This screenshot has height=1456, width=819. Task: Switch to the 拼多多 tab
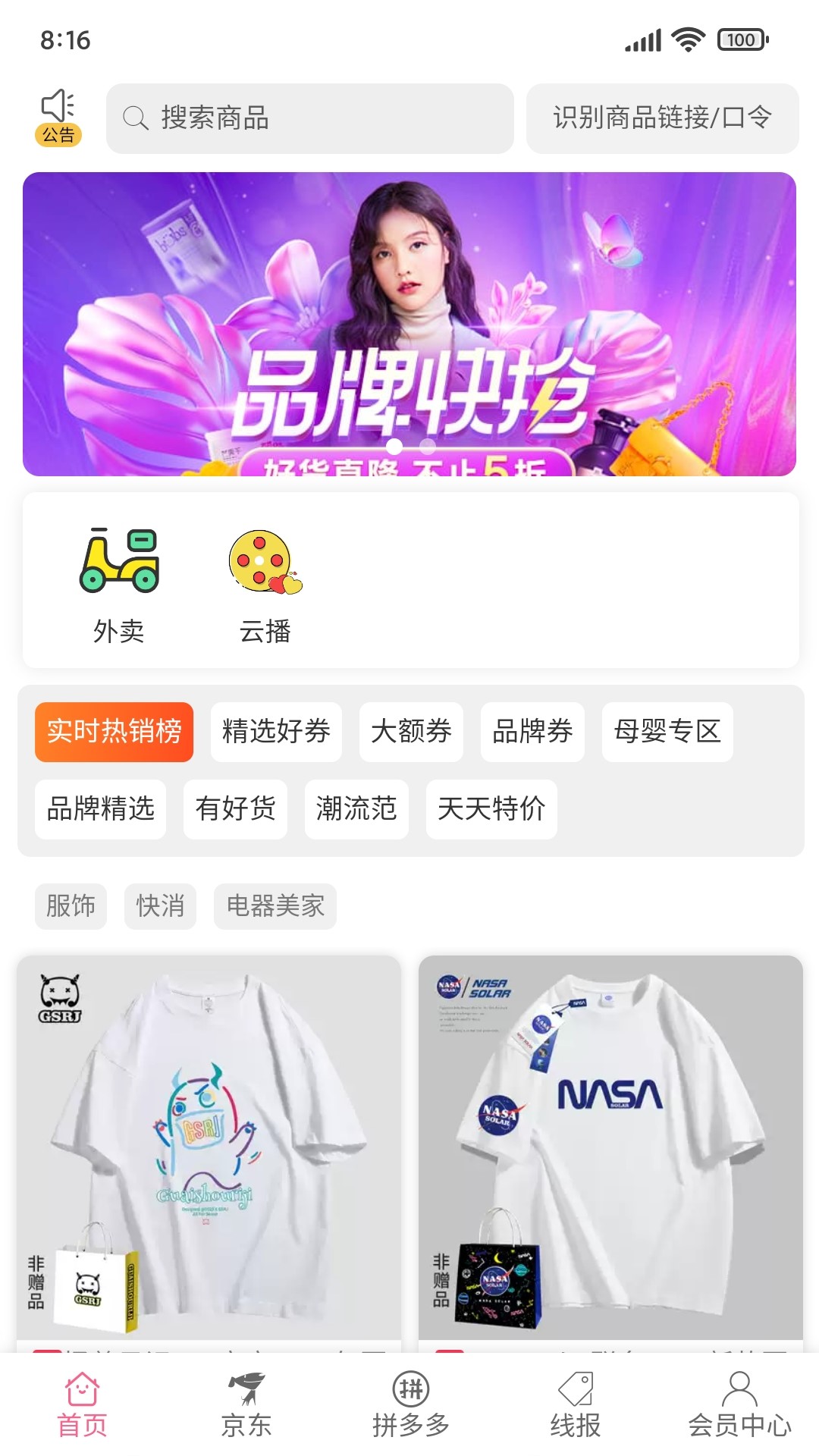[410, 1404]
